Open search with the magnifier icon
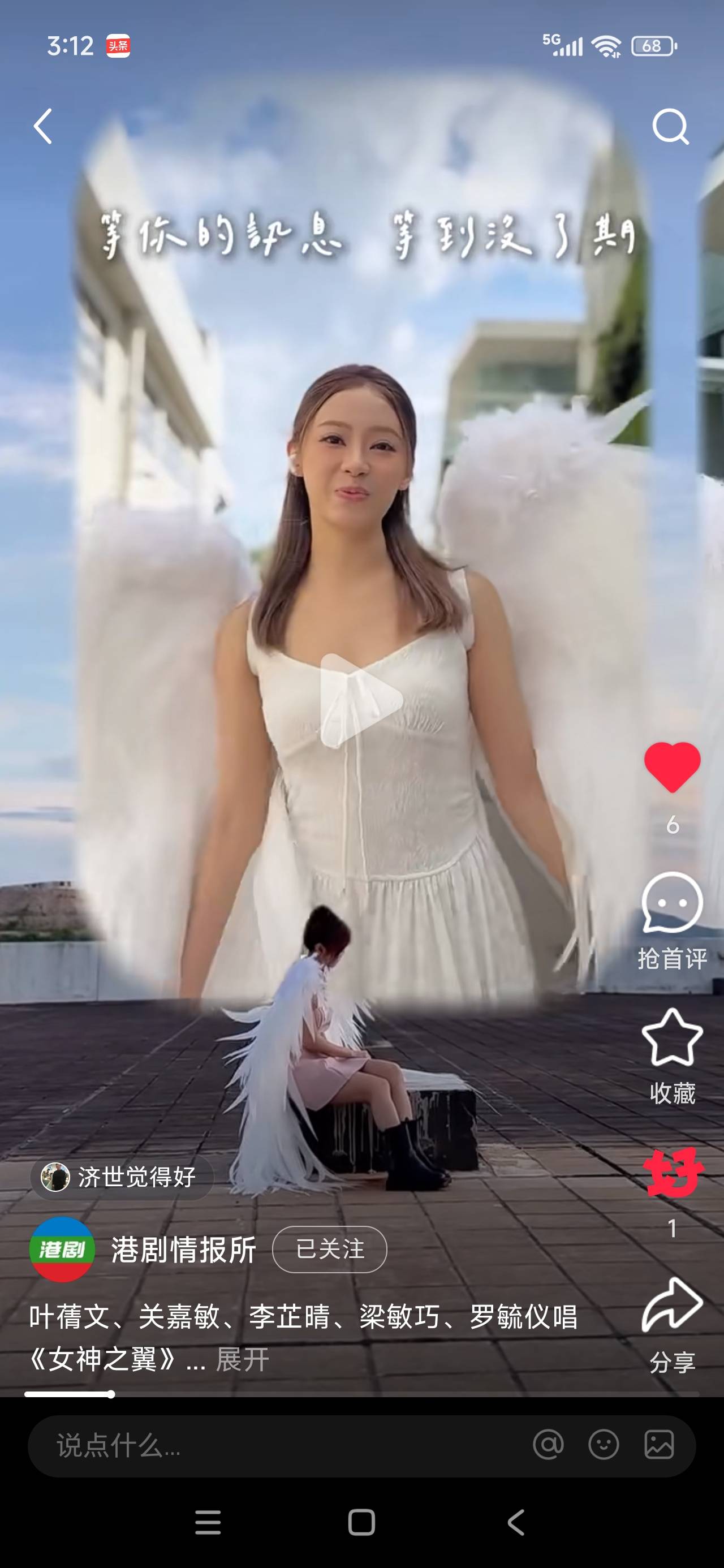This screenshot has height=1568, width=724. pyautogui.click(x=670, y=127)
